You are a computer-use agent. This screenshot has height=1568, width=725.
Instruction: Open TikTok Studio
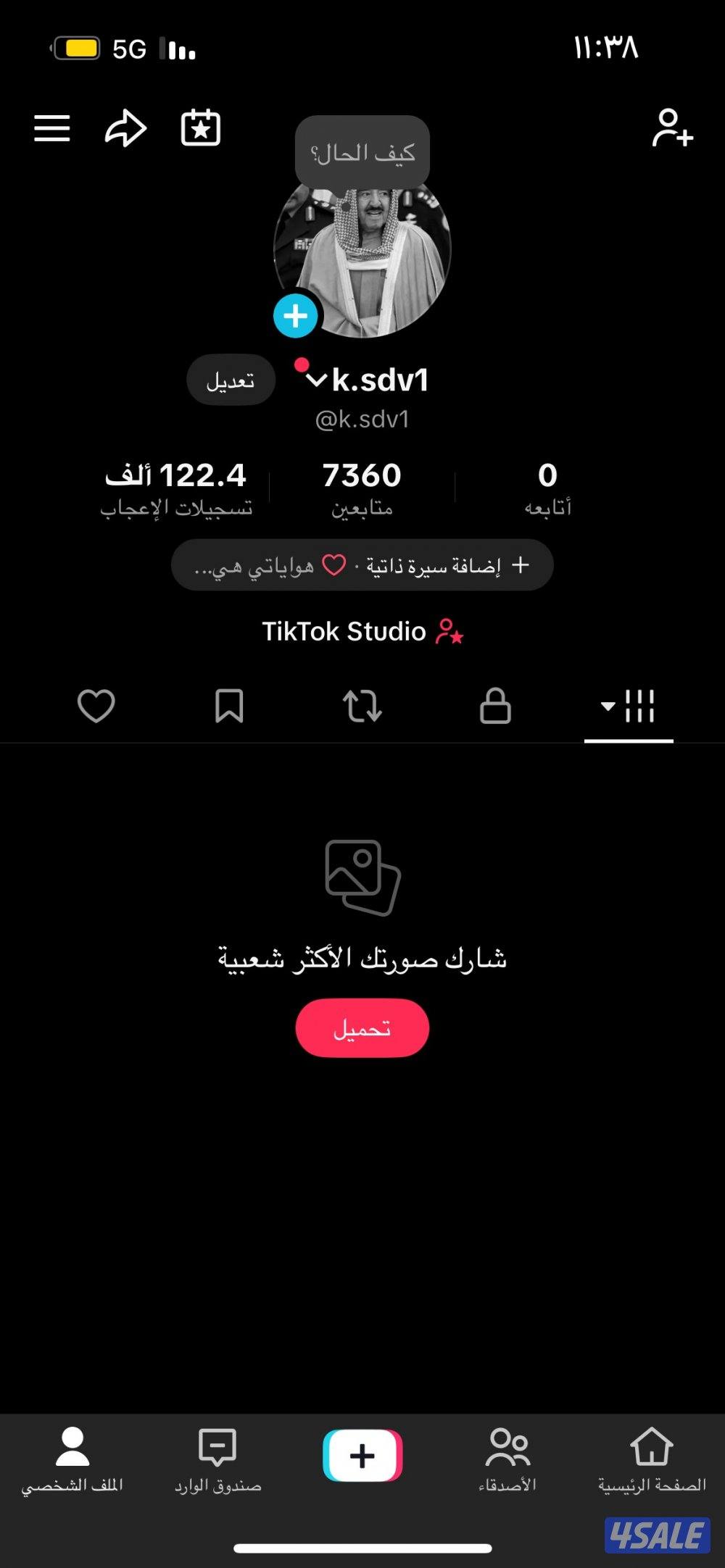362,631
